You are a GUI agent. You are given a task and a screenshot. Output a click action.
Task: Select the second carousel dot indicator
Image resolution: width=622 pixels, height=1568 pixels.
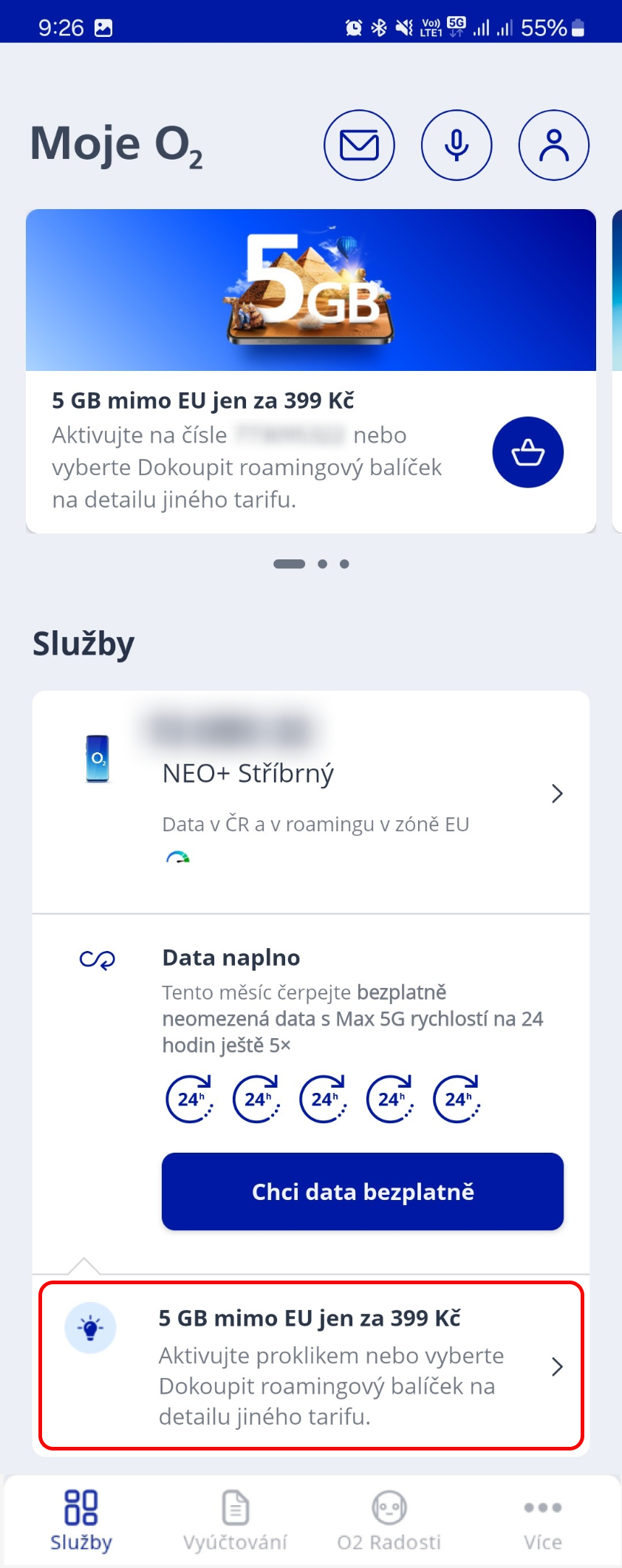[323, 564]
